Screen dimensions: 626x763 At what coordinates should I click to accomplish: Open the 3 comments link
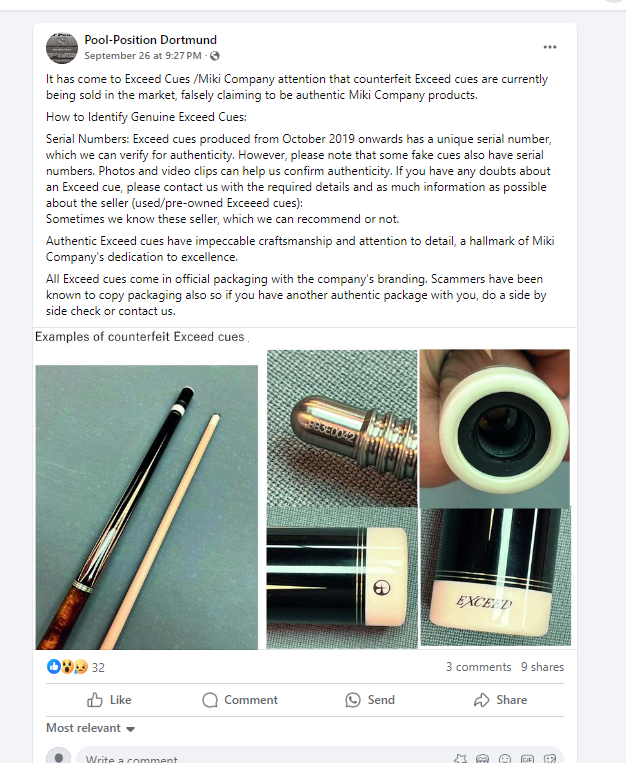[478, 667]
